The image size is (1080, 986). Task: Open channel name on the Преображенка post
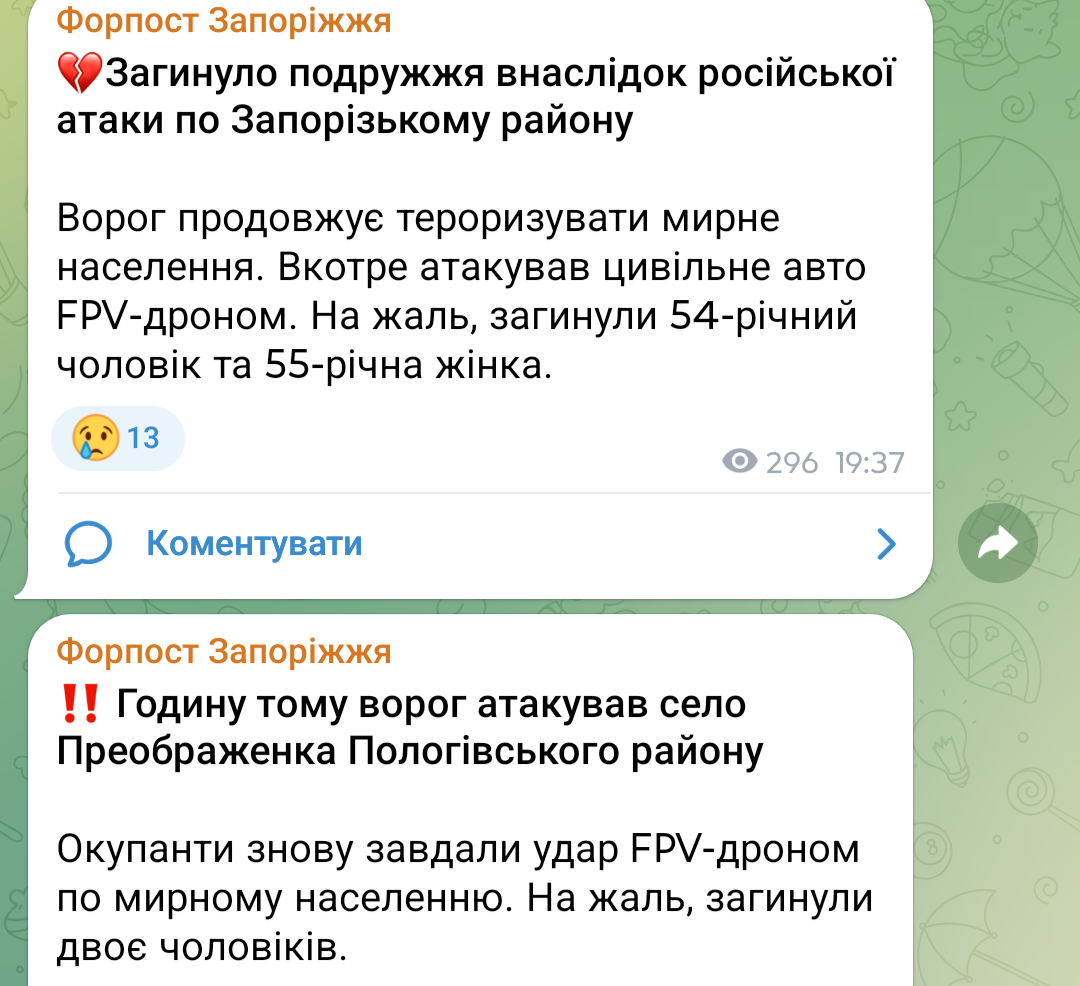[x=224, y=652]
